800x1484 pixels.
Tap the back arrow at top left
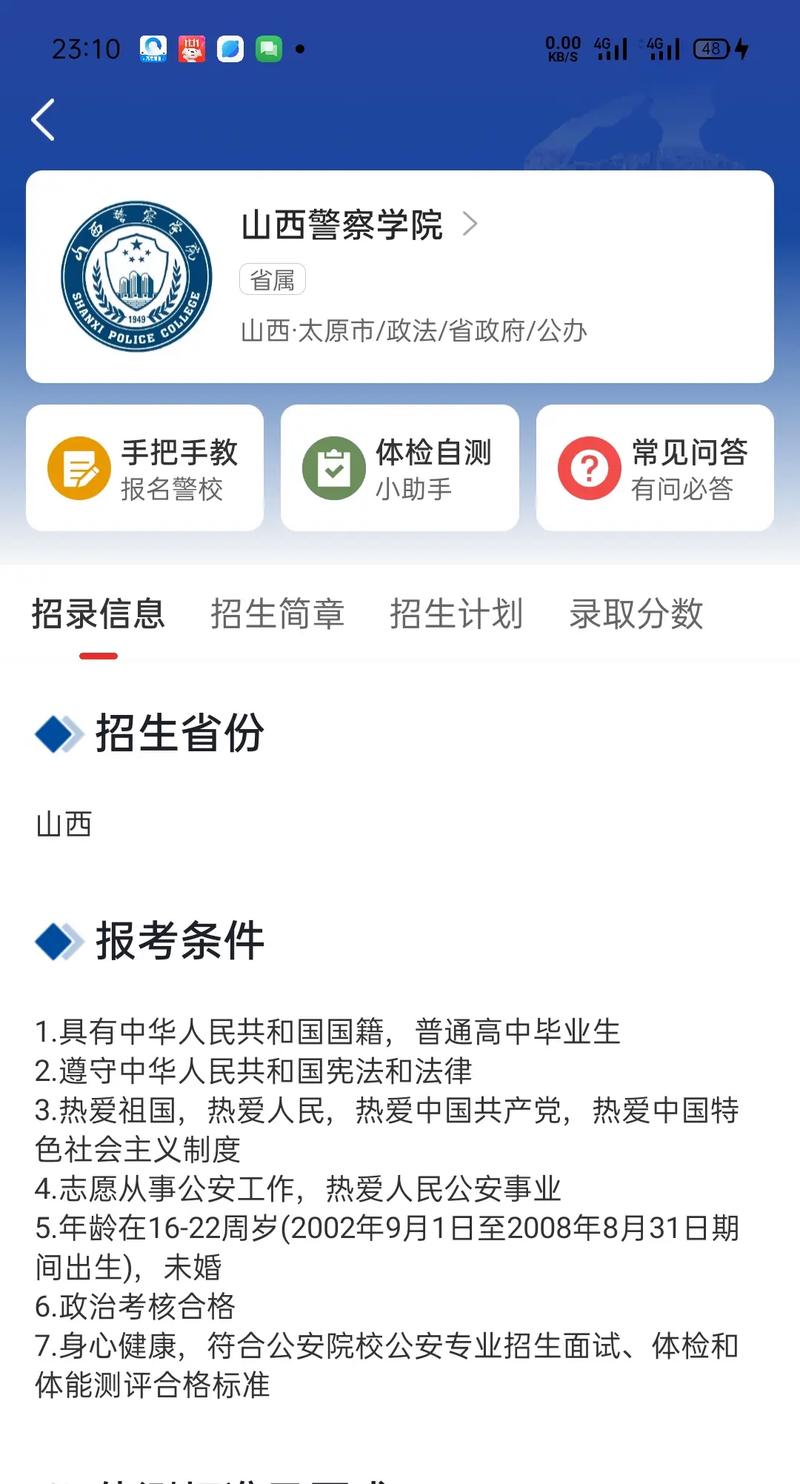tap(42, 119)
